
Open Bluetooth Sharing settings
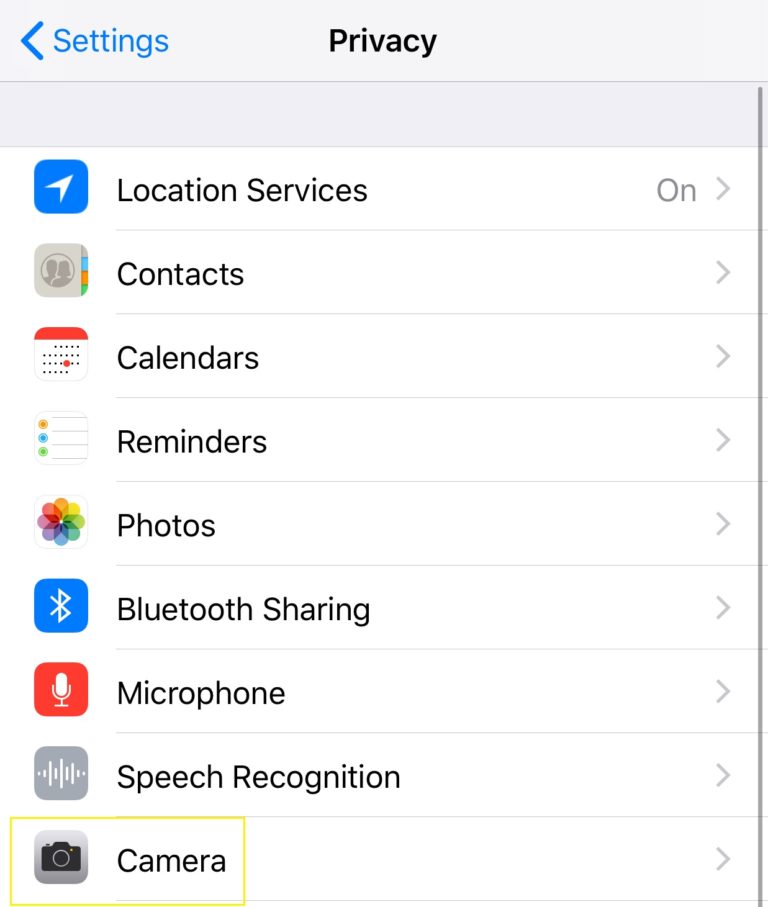coord(243,610)
